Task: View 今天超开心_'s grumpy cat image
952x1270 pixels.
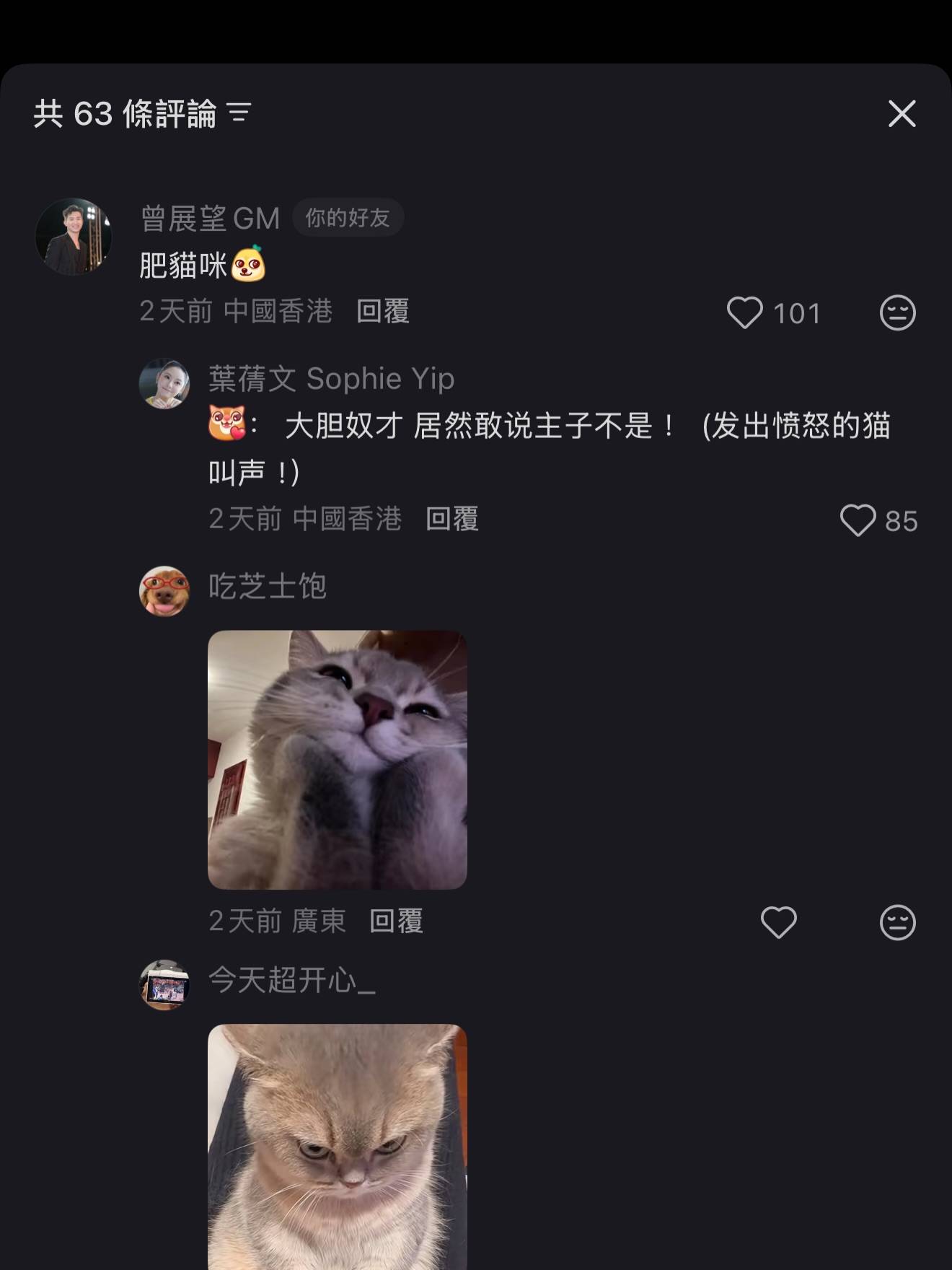Action: [x=338, y=1147]
